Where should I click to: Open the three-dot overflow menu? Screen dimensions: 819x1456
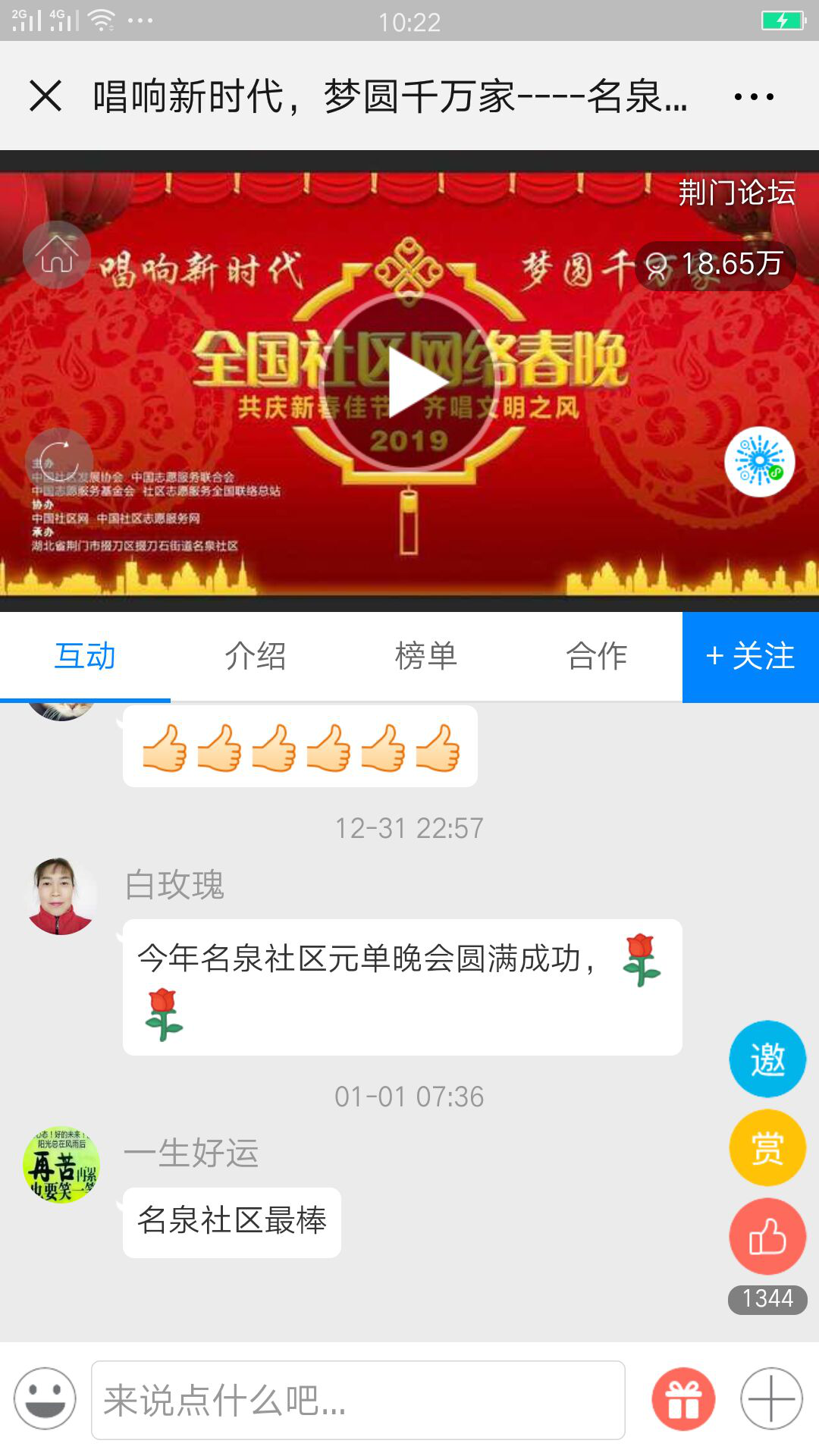(x=754, y=96)
